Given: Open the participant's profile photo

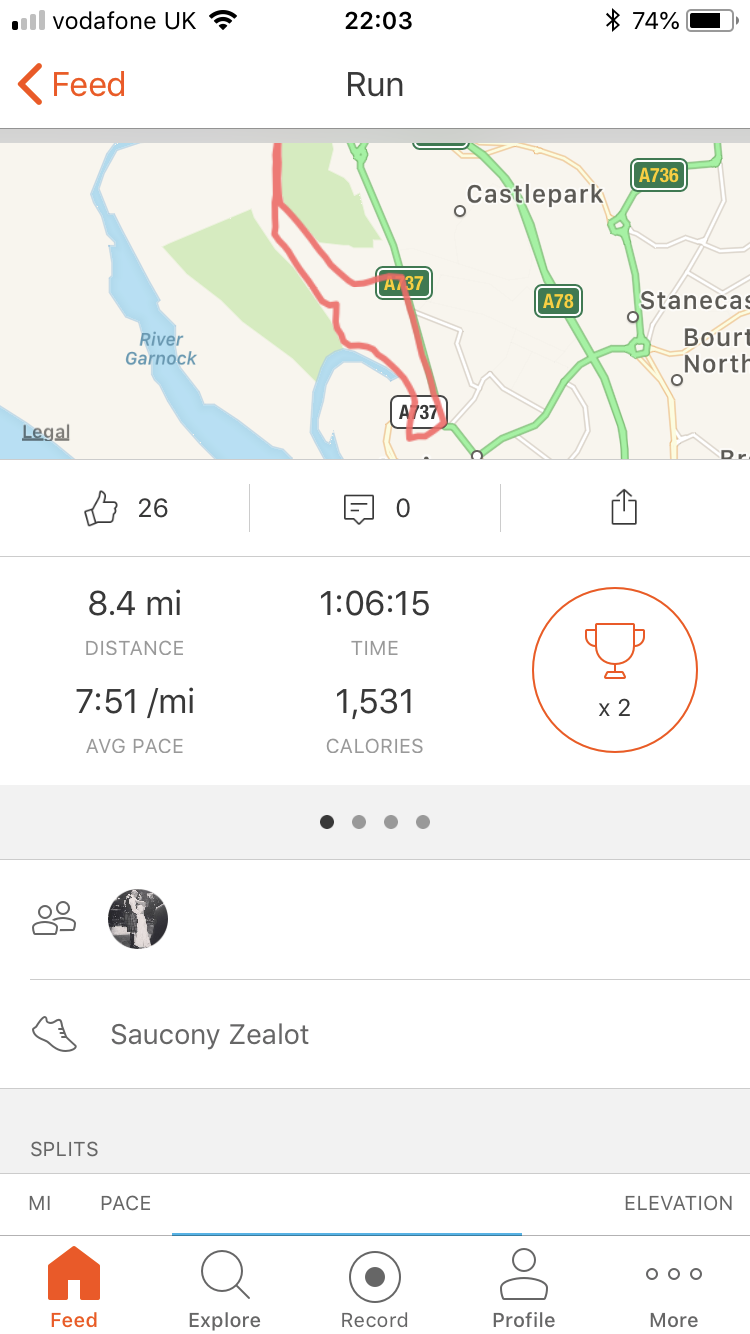Looking at the screenshot, I should click(x=138, y=919).
